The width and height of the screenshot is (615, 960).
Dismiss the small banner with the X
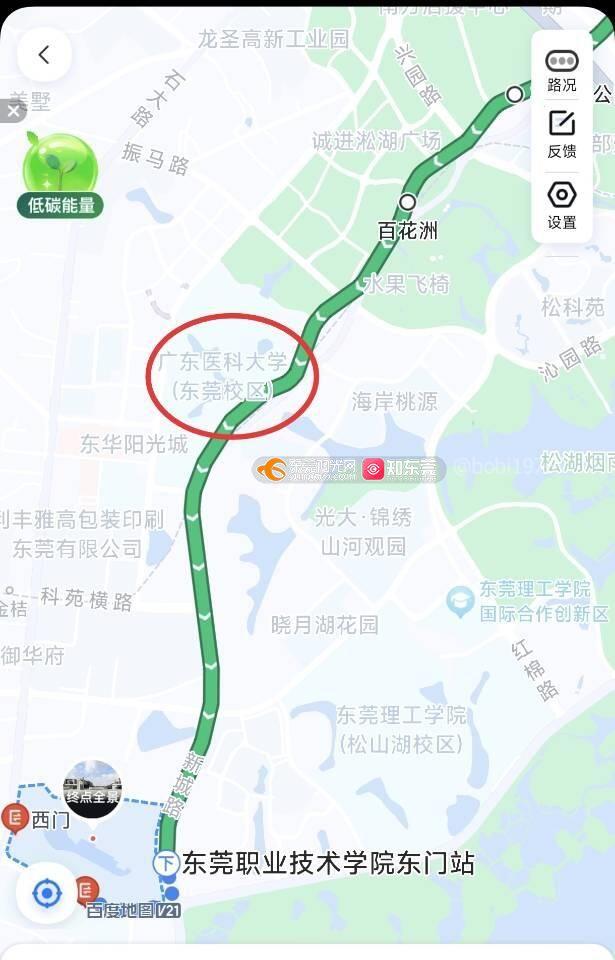point(12,111)
